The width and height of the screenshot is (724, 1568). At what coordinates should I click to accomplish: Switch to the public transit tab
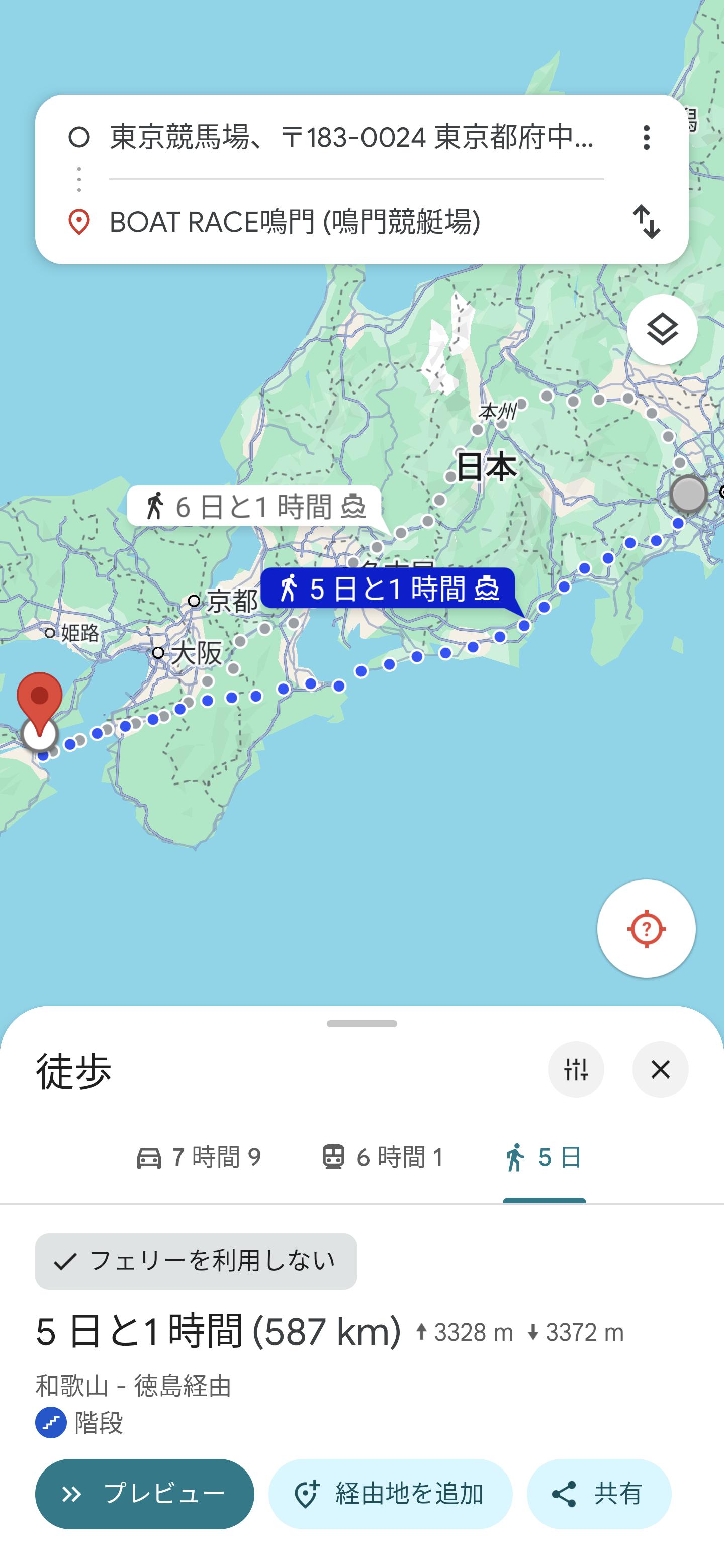(383, 1157)
